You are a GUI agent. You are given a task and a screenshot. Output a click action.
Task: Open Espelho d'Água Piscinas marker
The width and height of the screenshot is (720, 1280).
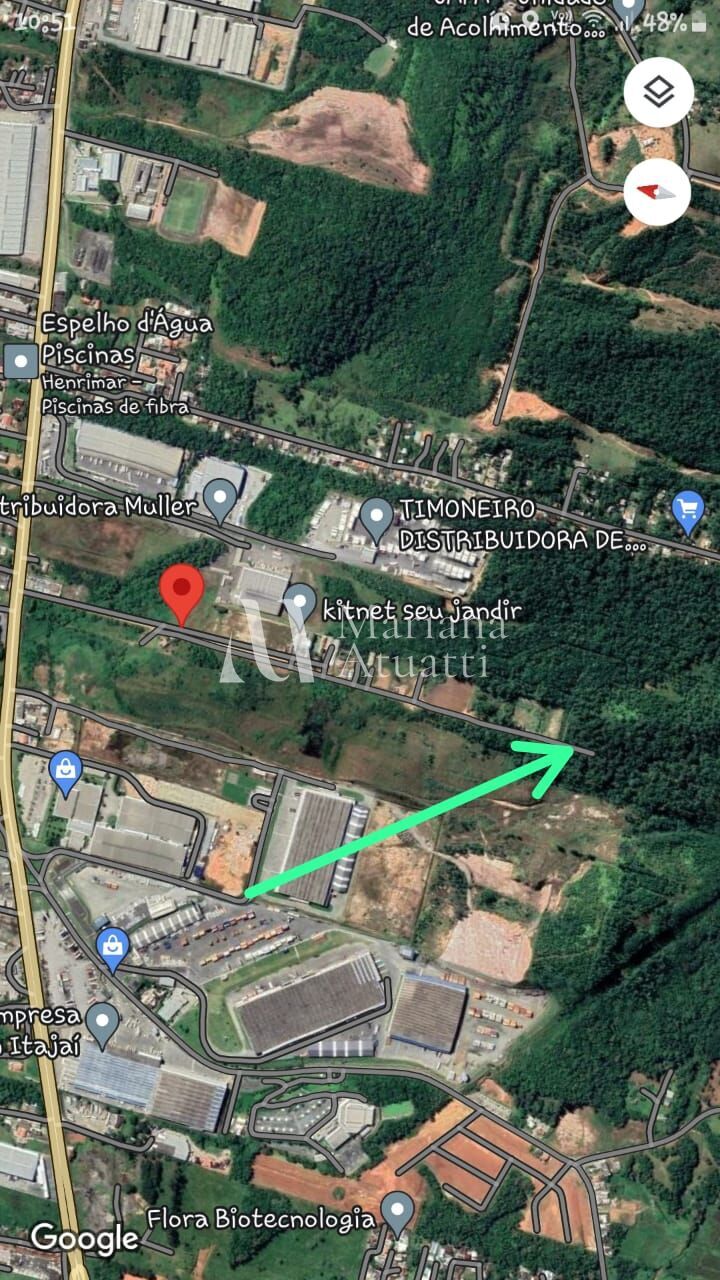20,360
